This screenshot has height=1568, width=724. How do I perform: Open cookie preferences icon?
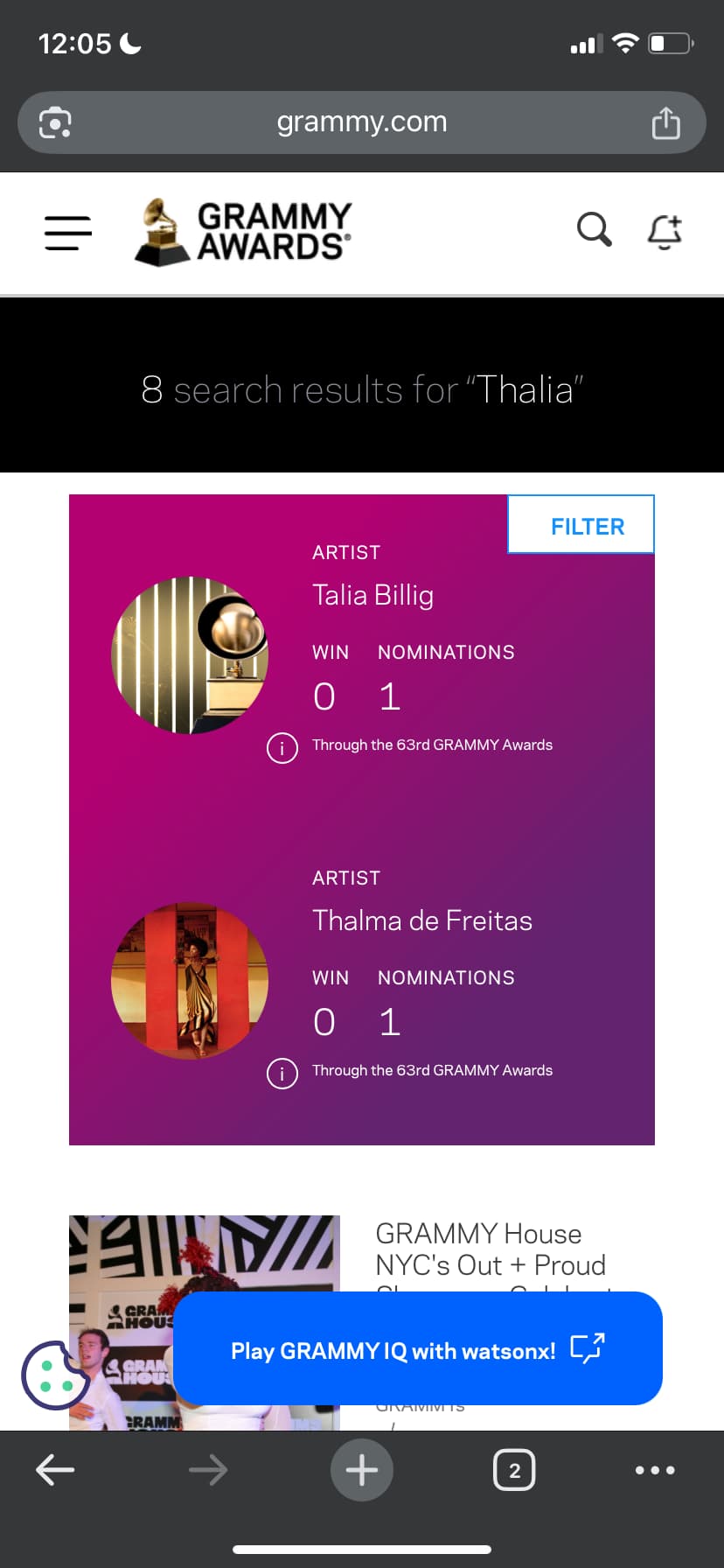[54, 1375]
